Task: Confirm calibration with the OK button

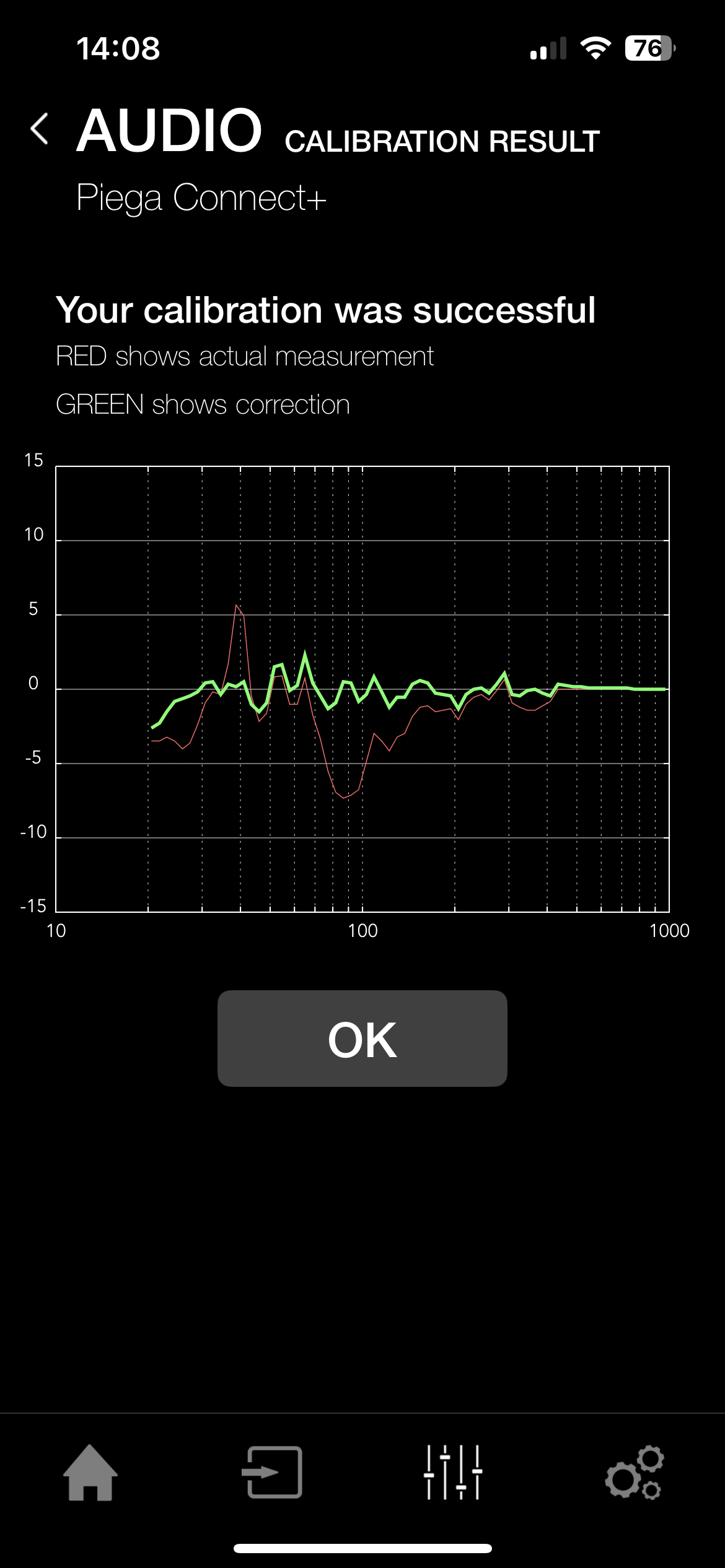Action: [362, 1039]
